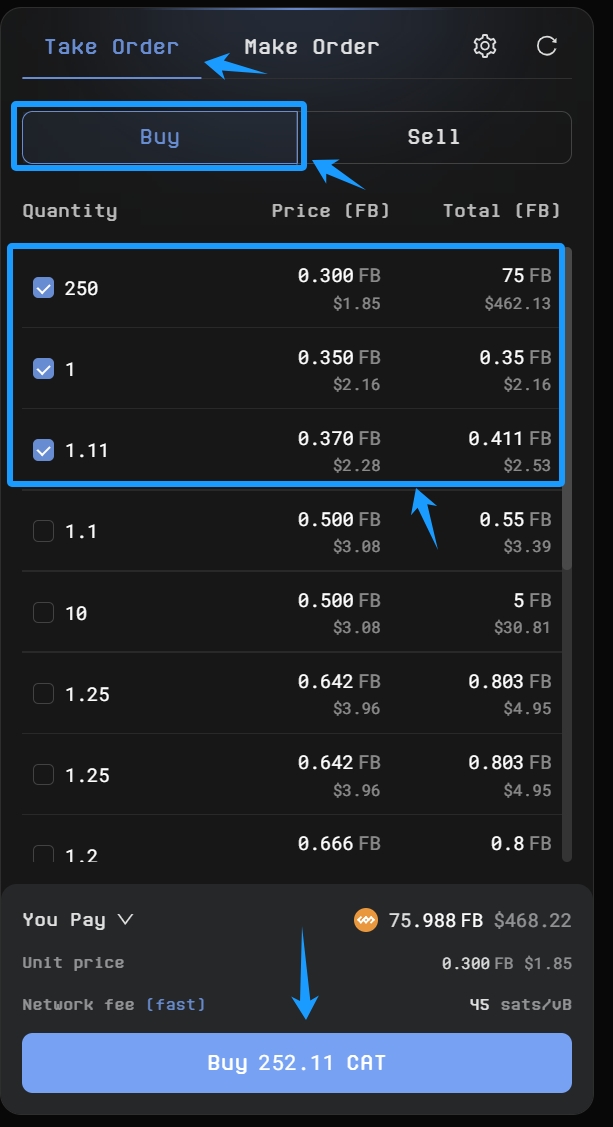Open the settings gear icon

point(485,46)
